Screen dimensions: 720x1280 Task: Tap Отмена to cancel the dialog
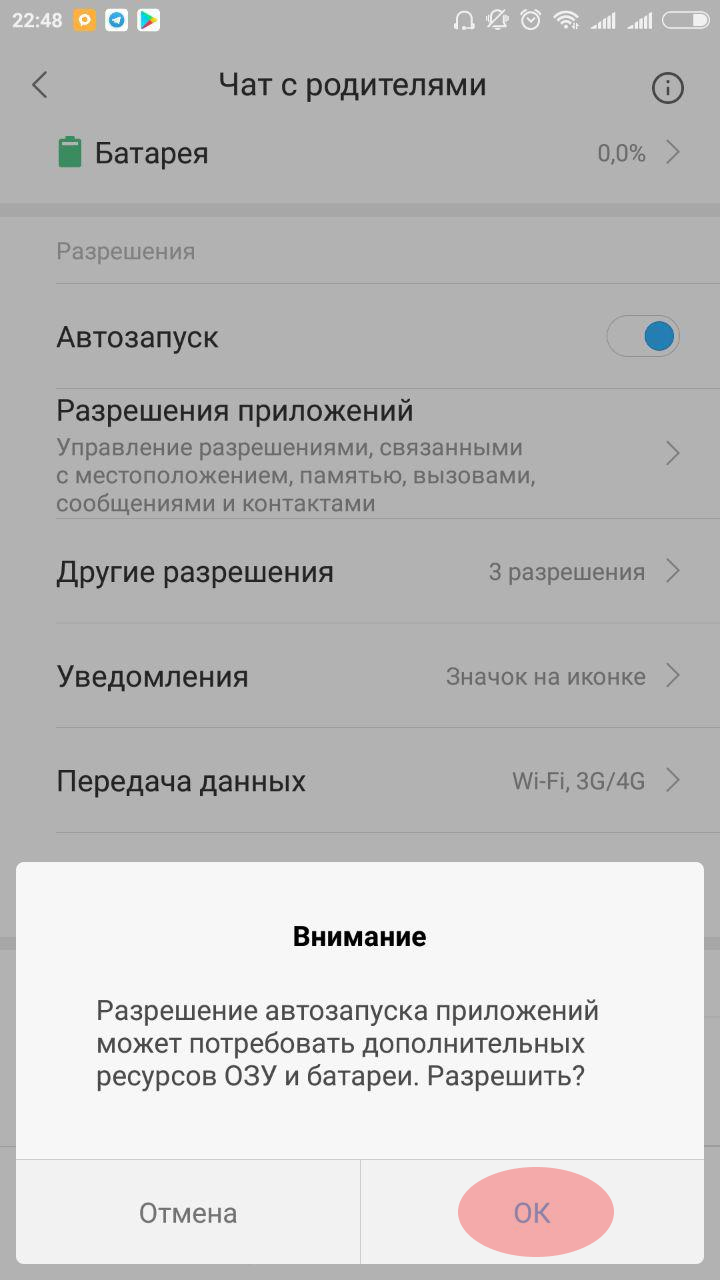click(x=188, y=1213)
